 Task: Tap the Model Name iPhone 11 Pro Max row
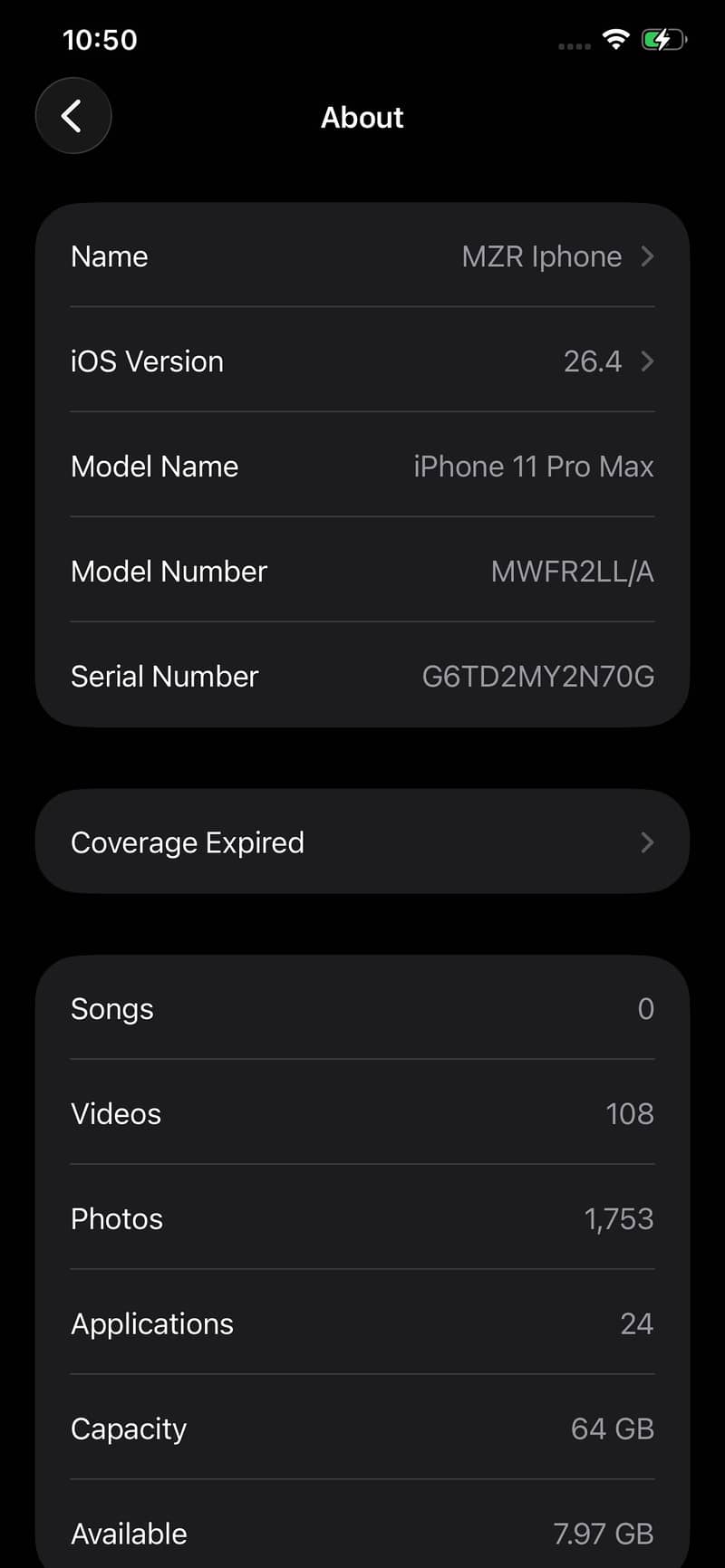coord(362,467)
